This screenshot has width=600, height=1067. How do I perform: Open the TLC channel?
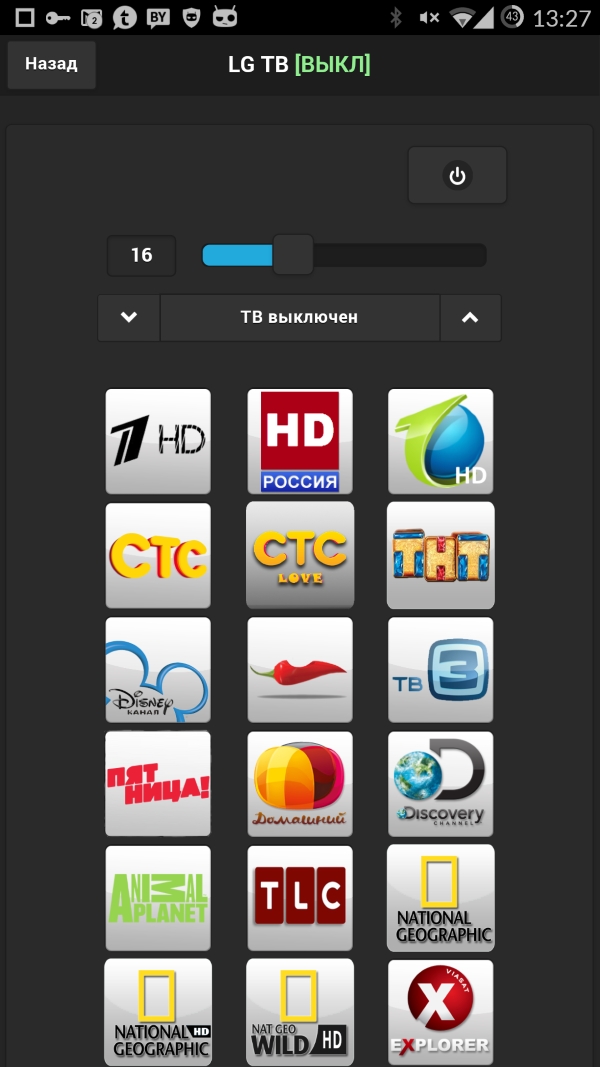300,897
